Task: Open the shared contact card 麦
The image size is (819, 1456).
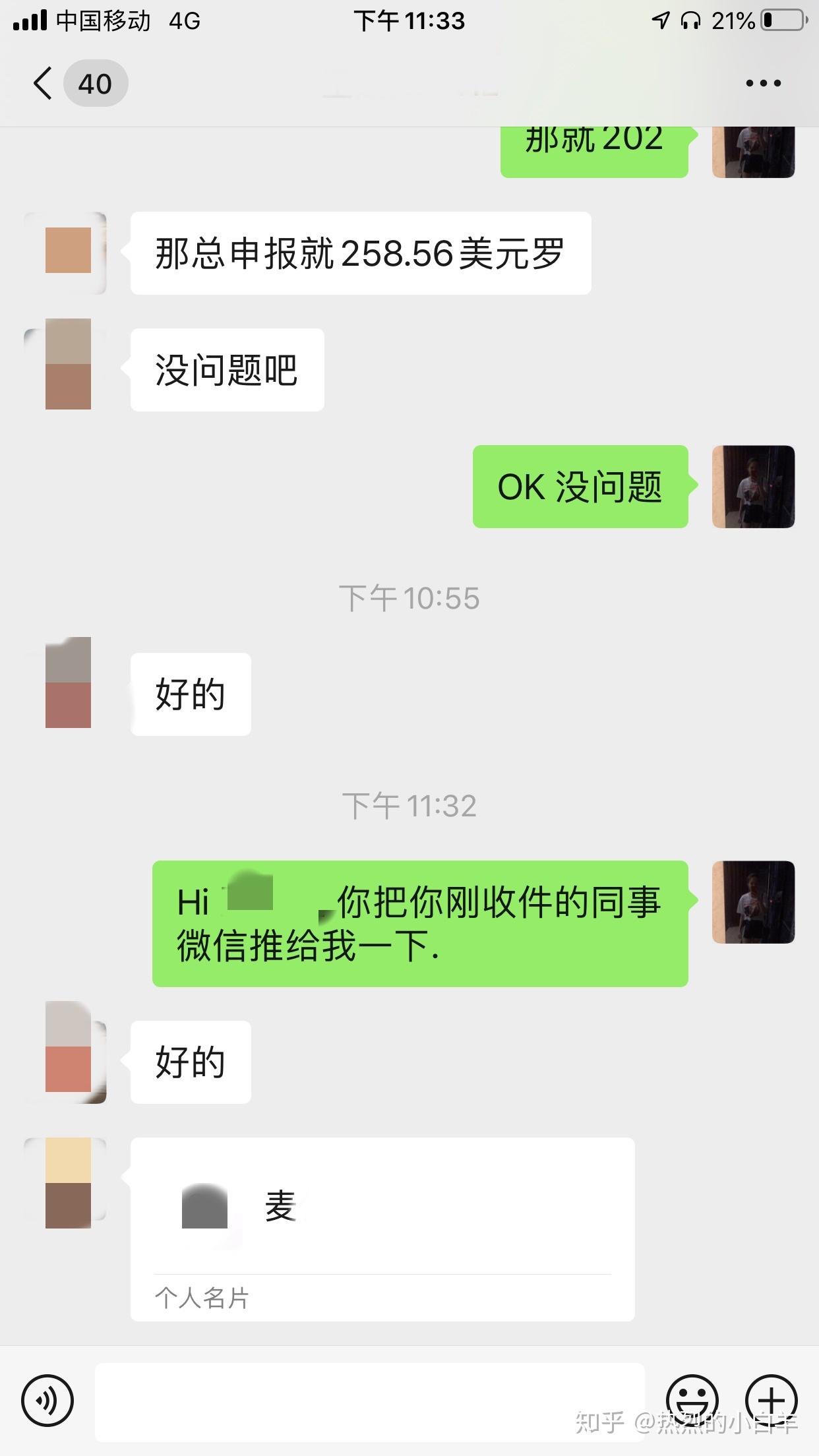Action: pyautogui.click(x=382, y=1228)
